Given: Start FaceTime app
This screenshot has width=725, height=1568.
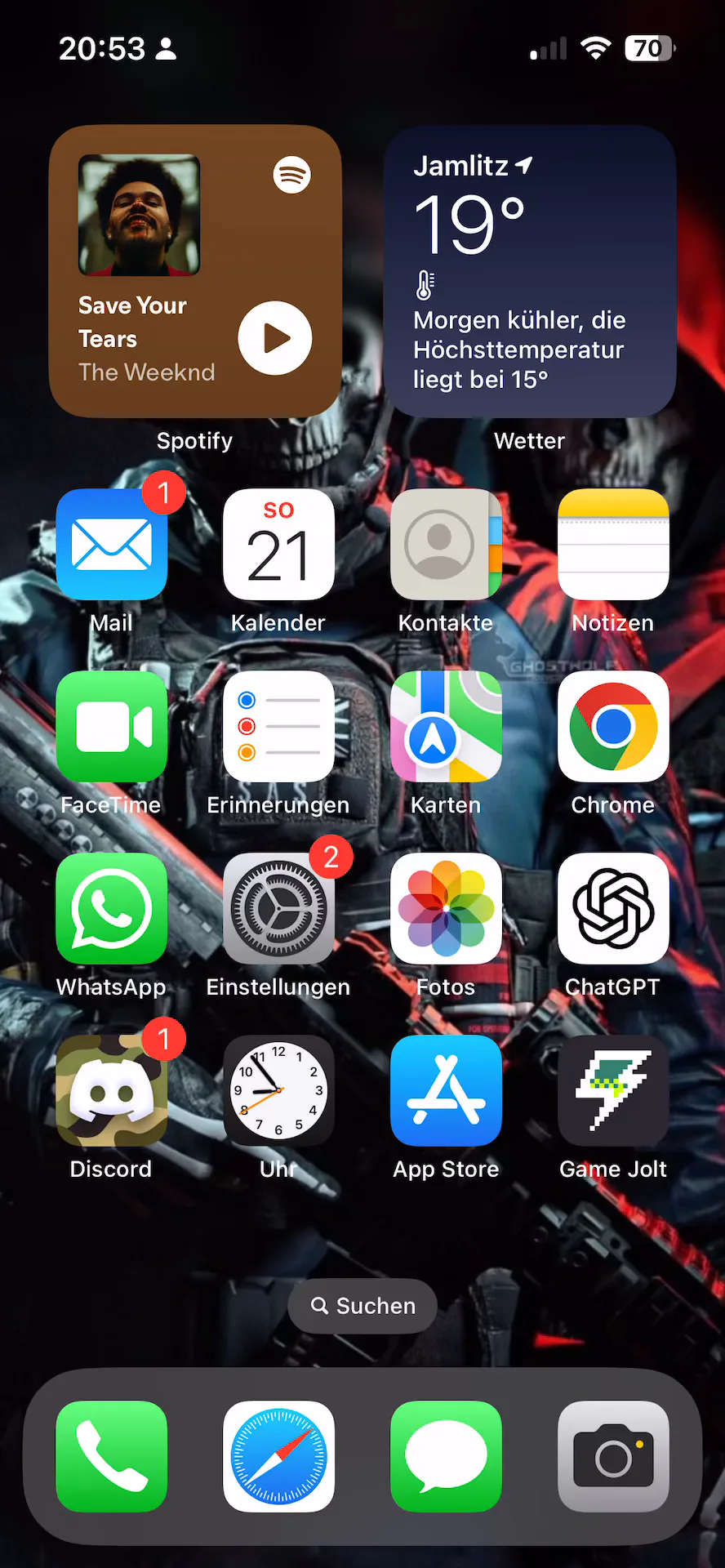Looking at the screenshot, I should [x=112, y=727].
